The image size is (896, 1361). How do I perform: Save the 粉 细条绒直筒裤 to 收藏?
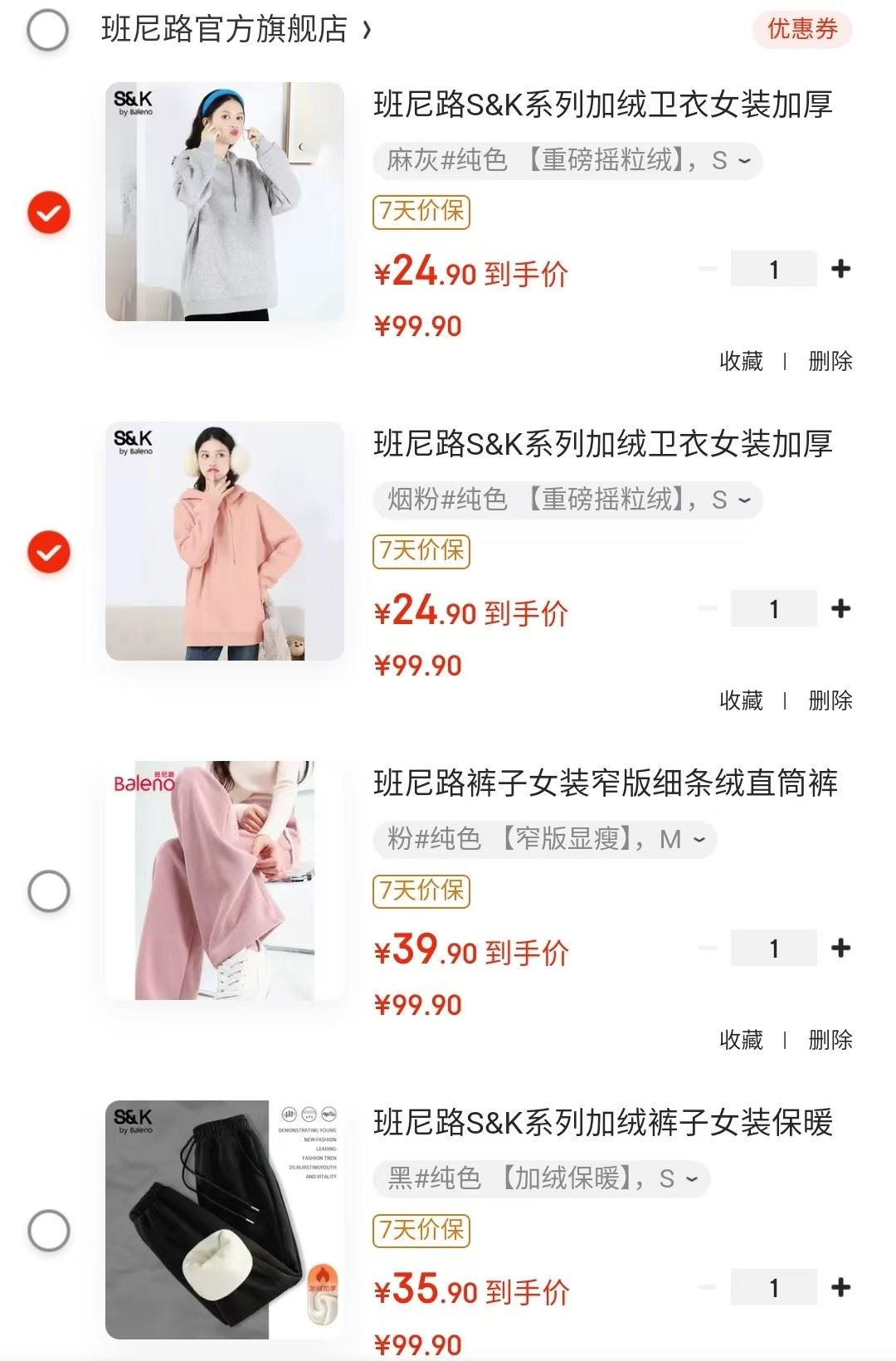[x=741, y=1040]
